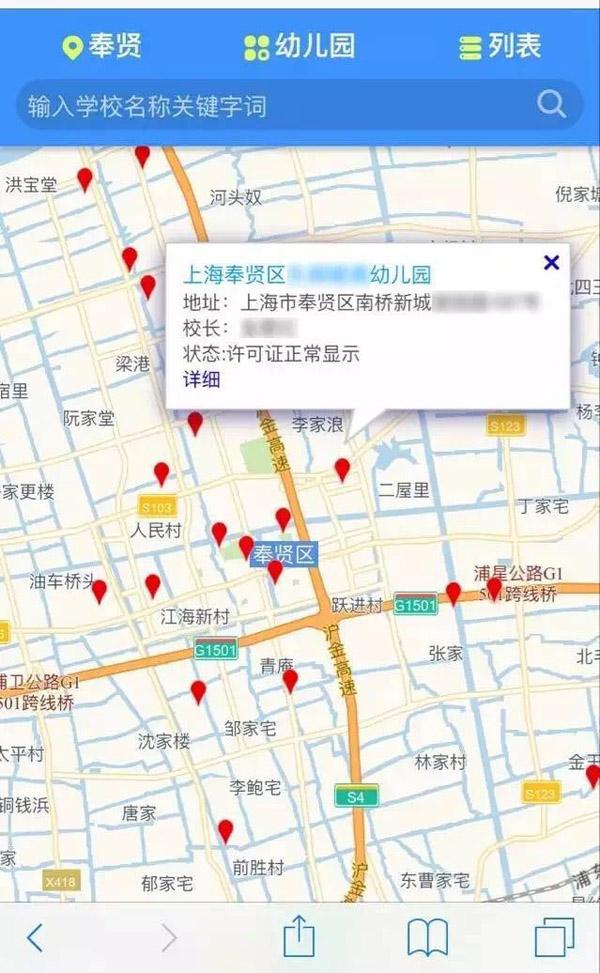Image resolution: width=600 pixels, height=973 pixels.
Task: Go back with browser back arrow
Action: pyautogui.click(x=35, y=937)
